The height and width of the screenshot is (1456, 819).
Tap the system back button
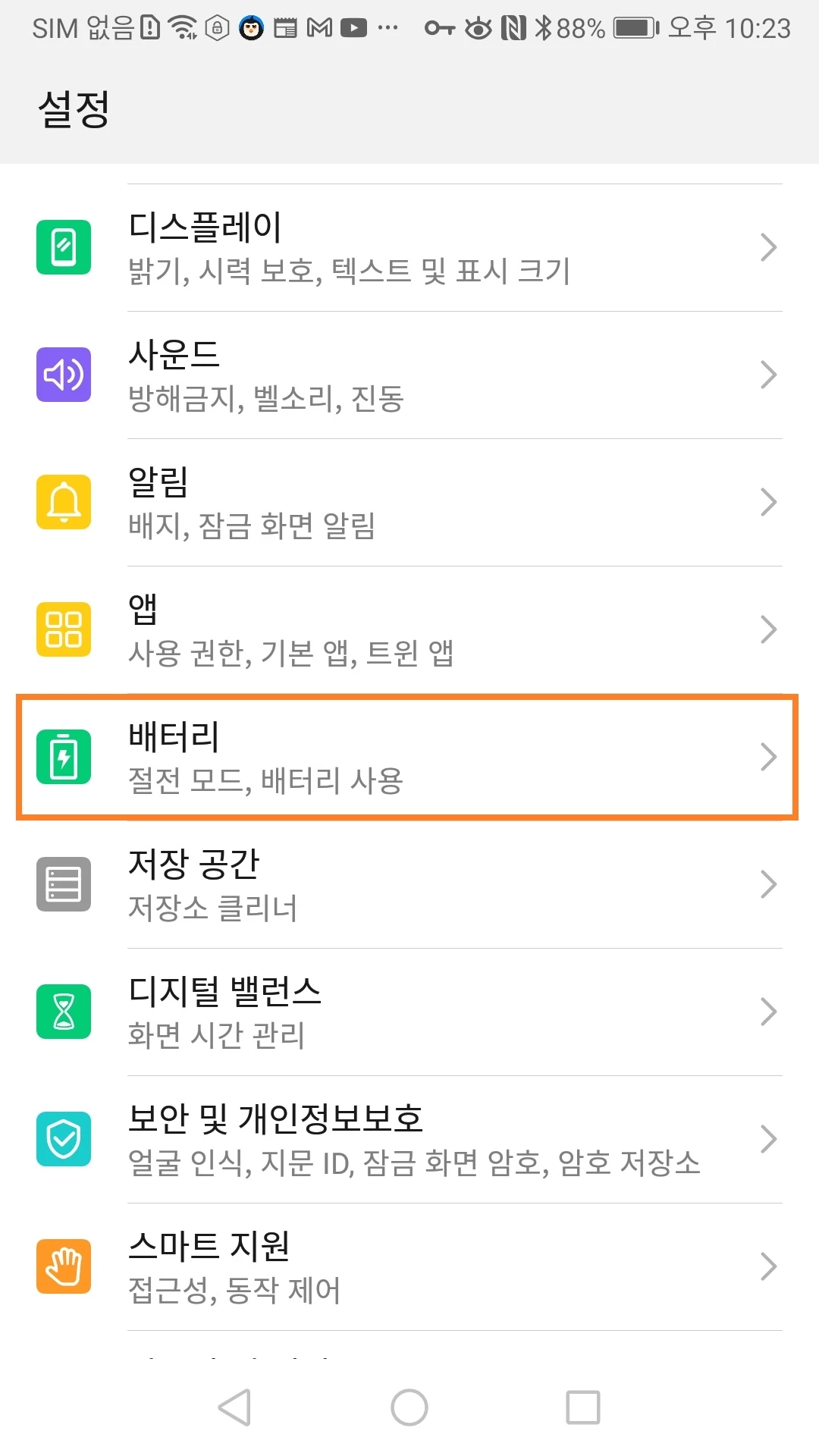tap(235, 1407)
